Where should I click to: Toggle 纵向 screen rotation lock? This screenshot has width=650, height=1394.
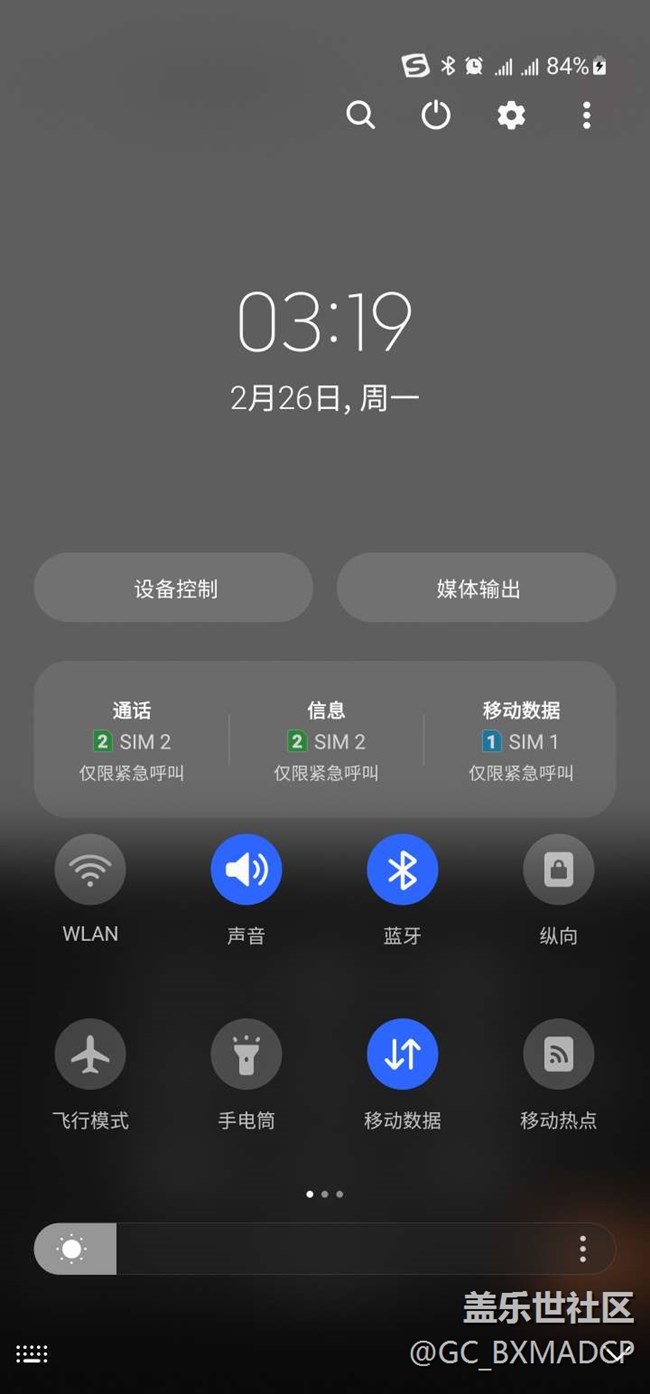tap(558, 870)
